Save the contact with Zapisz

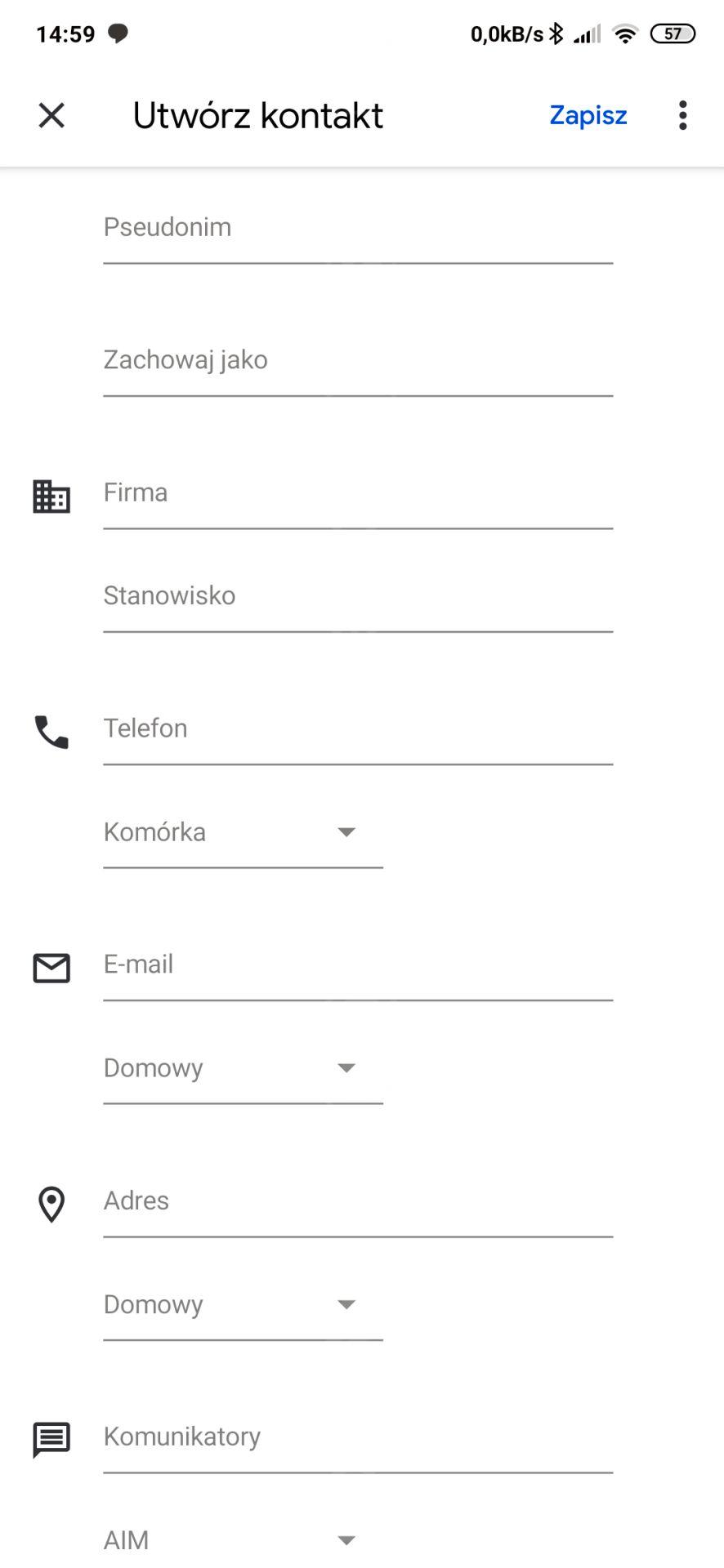(x=588, y=115)
